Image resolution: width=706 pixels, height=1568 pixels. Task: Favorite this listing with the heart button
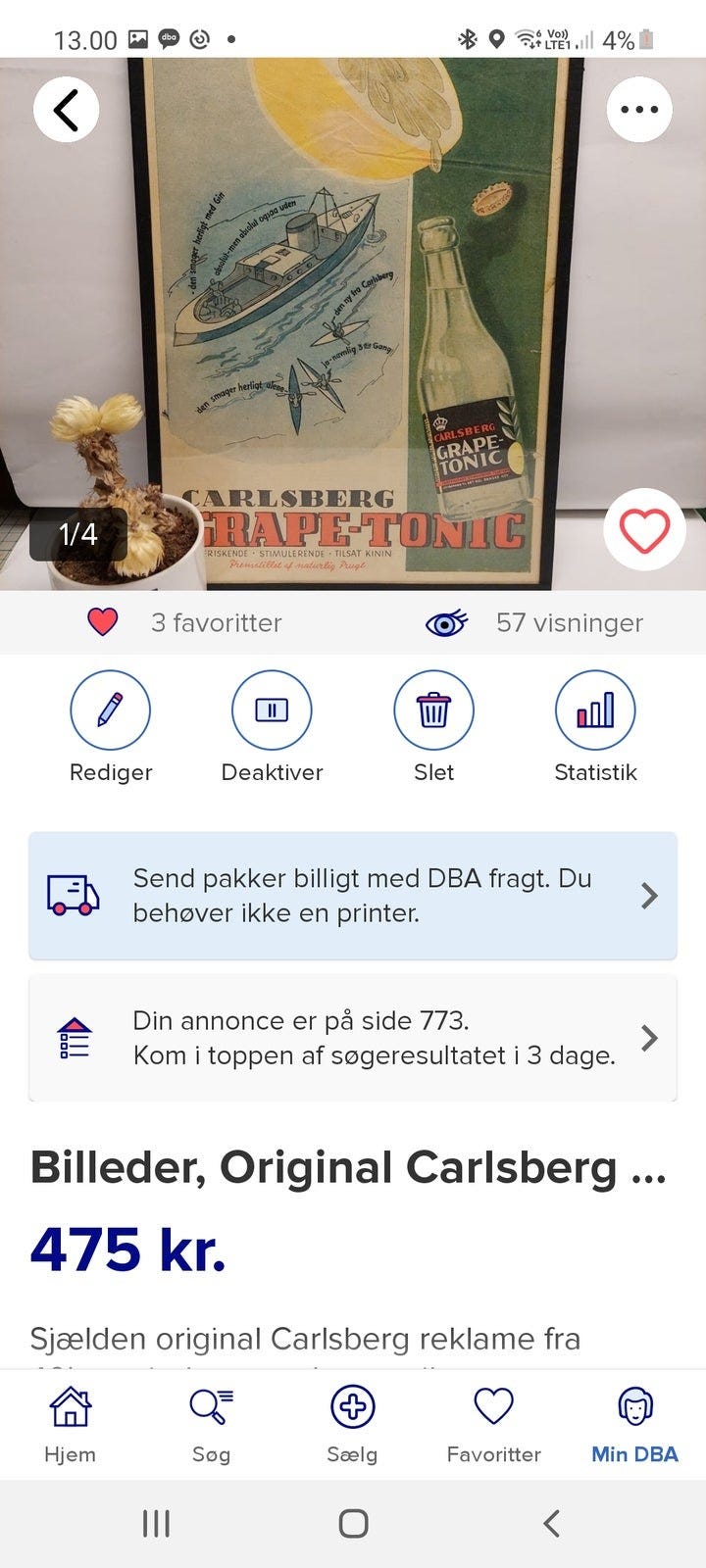tap(644, 529)
